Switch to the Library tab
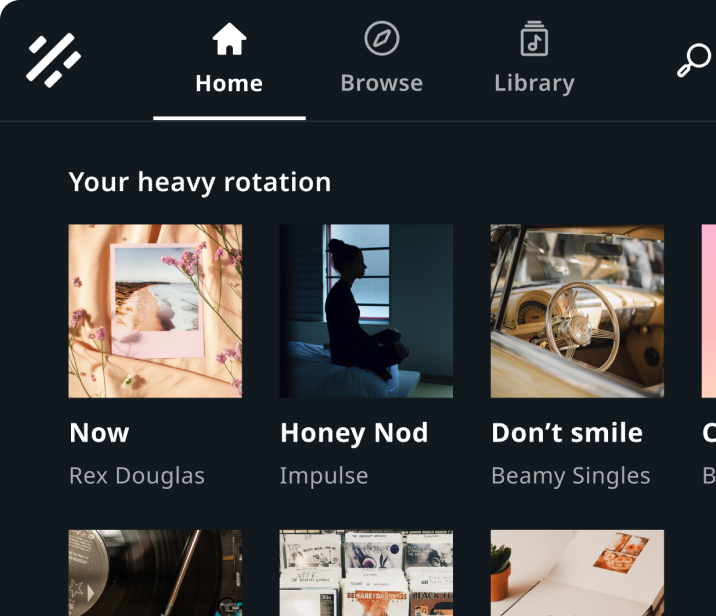Screen dimensions: 716x616 pyautogui.click(x=534, y=61)
